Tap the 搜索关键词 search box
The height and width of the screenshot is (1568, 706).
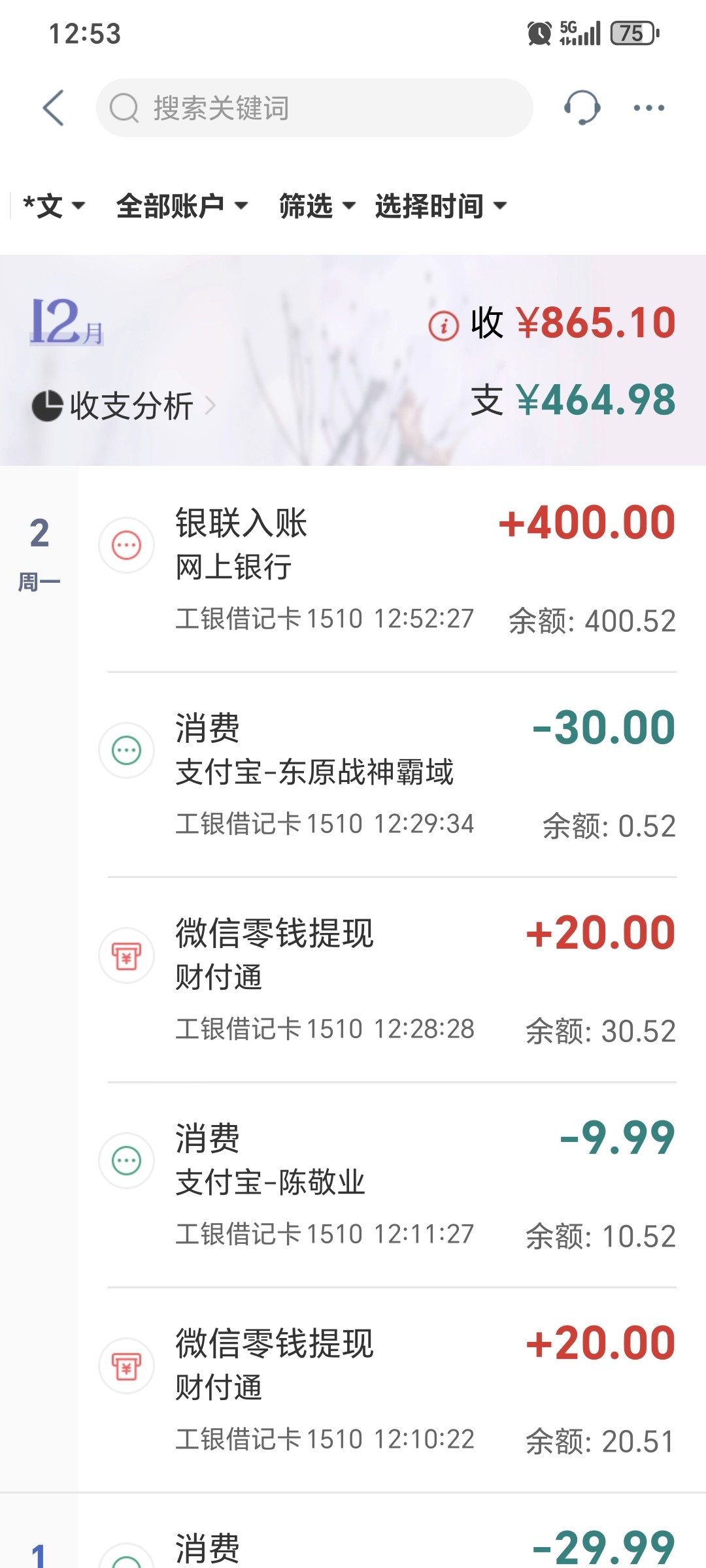(314, 108)
